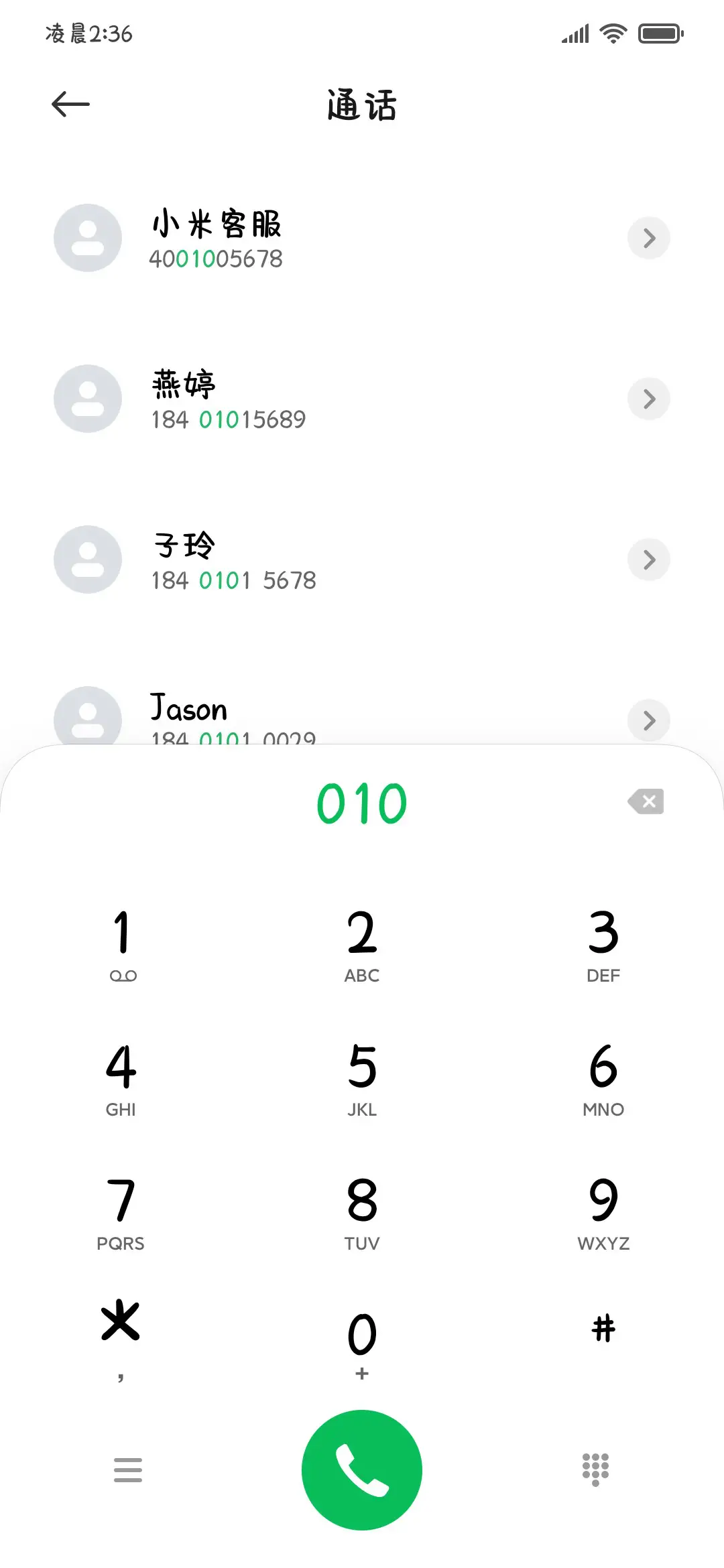Open 子玲's call detail arrow
This screenshot has width=724, height=1568.
coord(648,560)
